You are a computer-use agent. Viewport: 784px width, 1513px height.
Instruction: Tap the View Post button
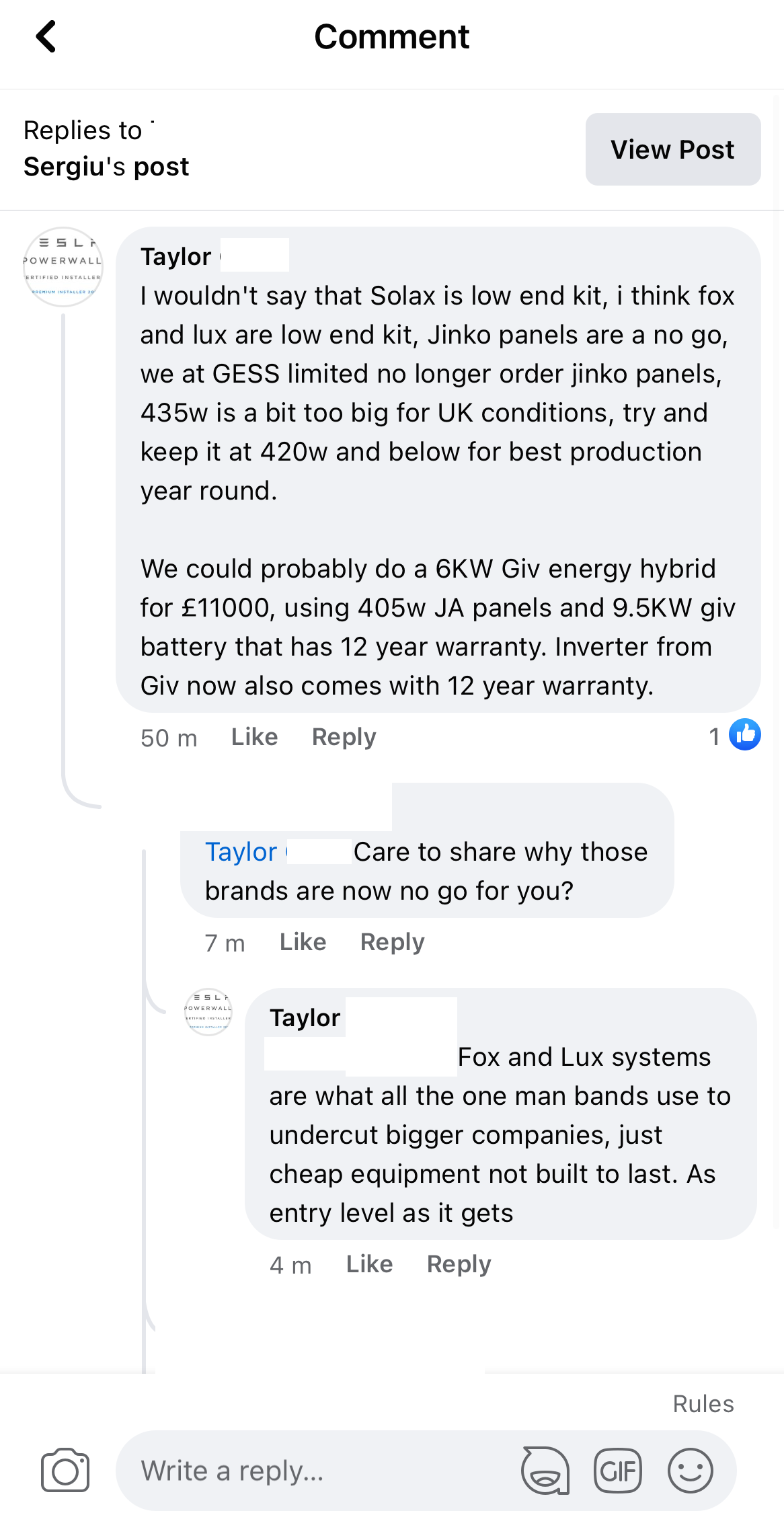[x=672, y=149]
